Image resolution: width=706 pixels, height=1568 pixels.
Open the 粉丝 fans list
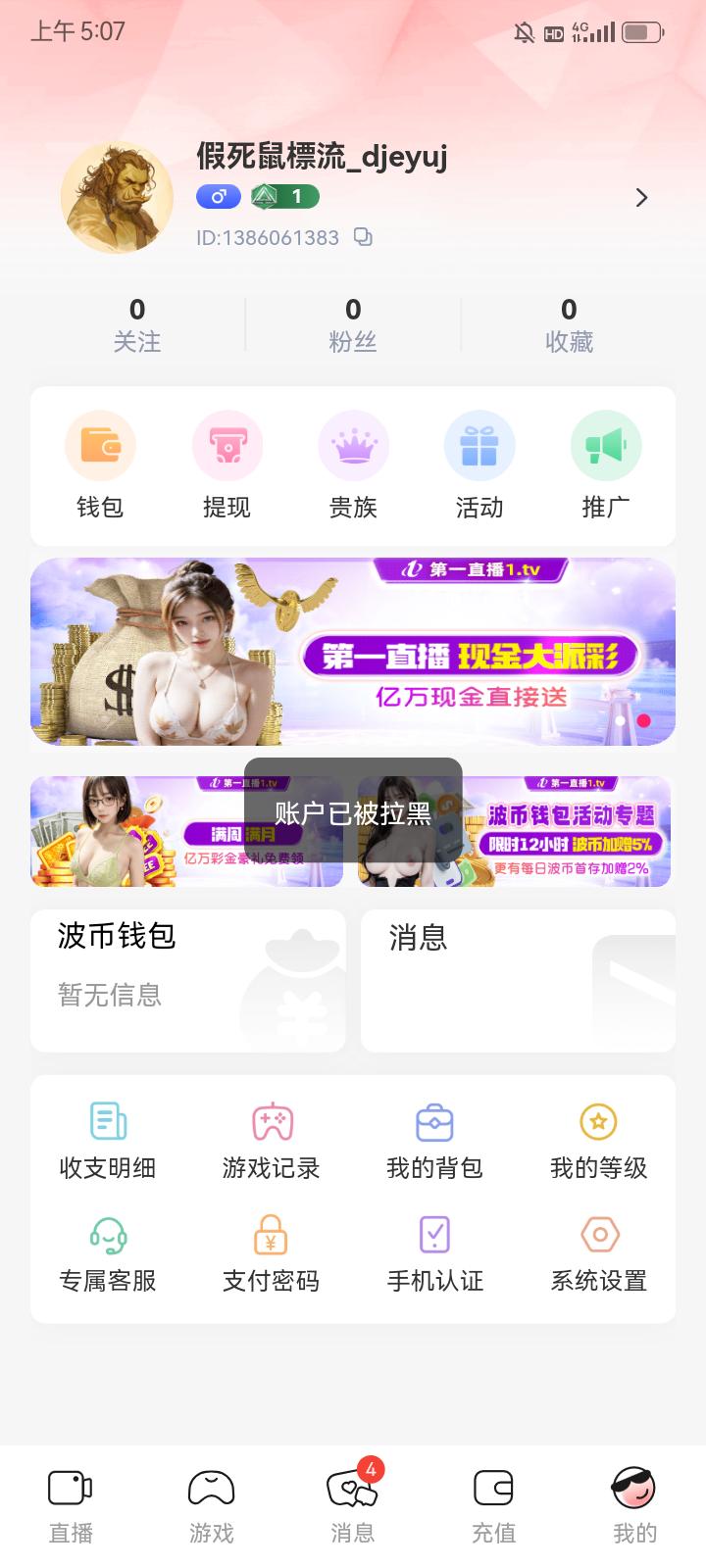[x=353, y=321]
